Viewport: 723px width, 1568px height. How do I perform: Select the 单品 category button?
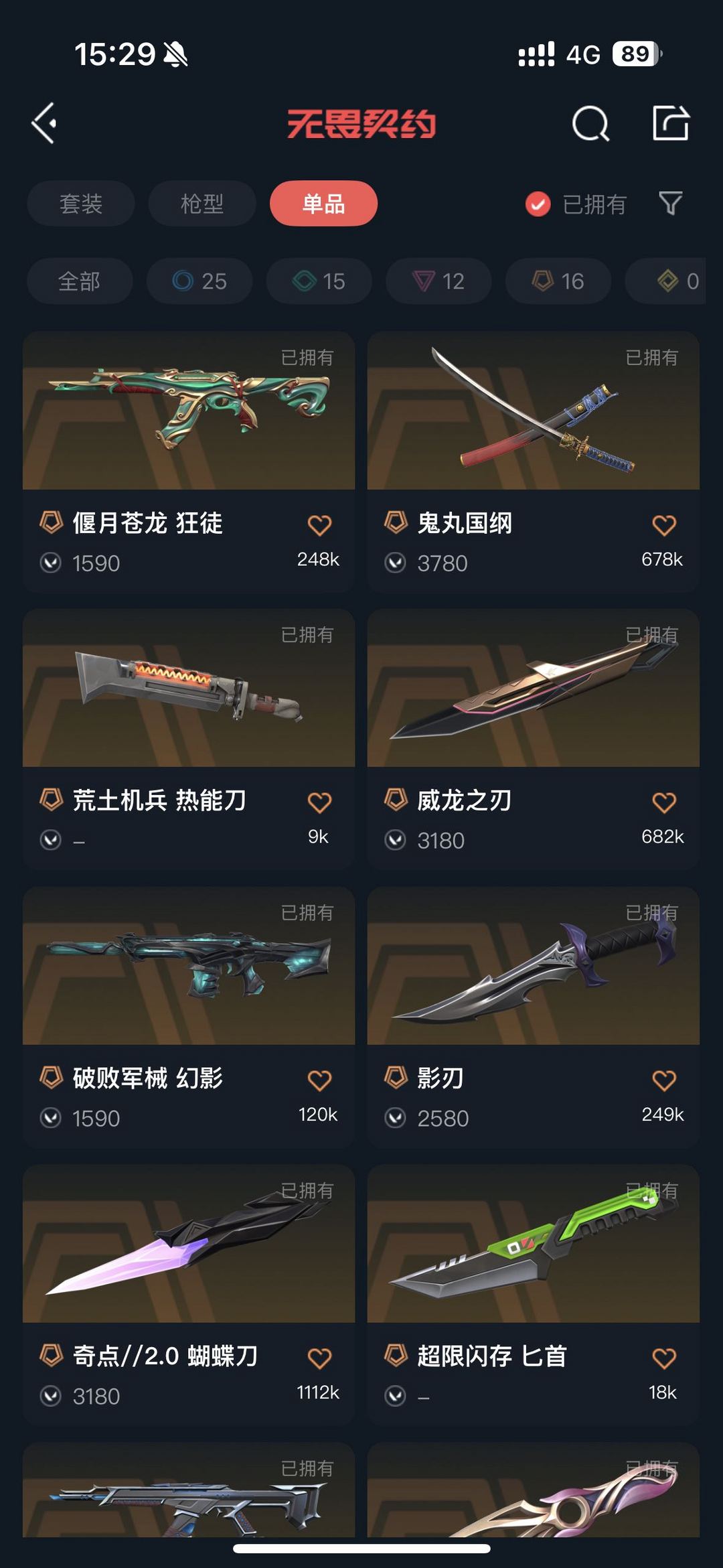323,204
